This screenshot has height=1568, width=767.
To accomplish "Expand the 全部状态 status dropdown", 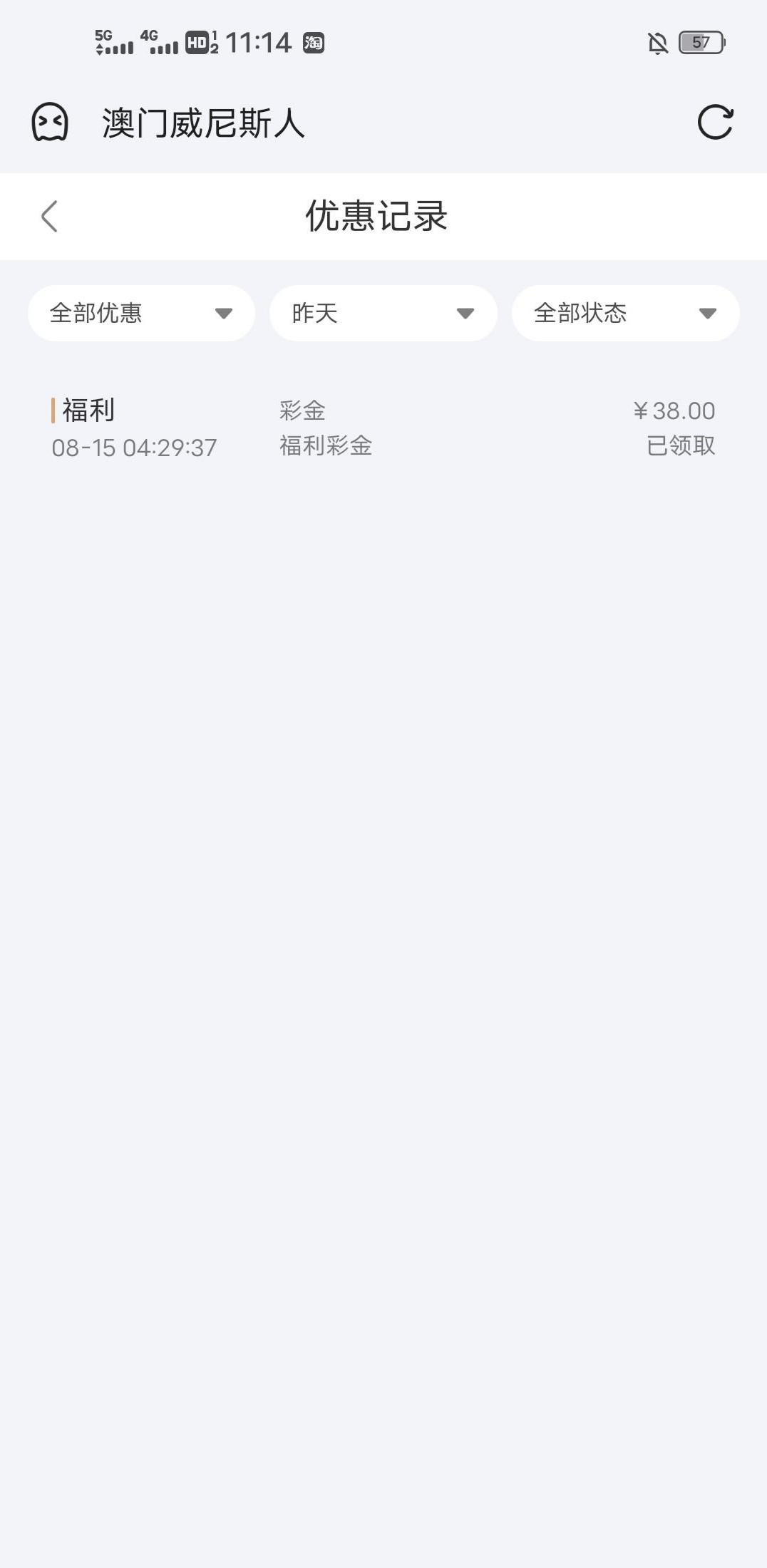I will [625, 314].
